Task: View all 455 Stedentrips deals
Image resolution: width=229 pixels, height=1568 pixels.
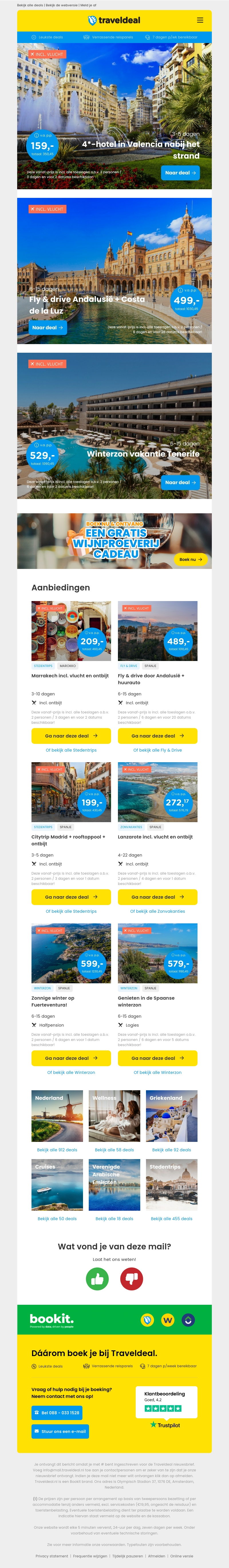Action: (171, 1219)
